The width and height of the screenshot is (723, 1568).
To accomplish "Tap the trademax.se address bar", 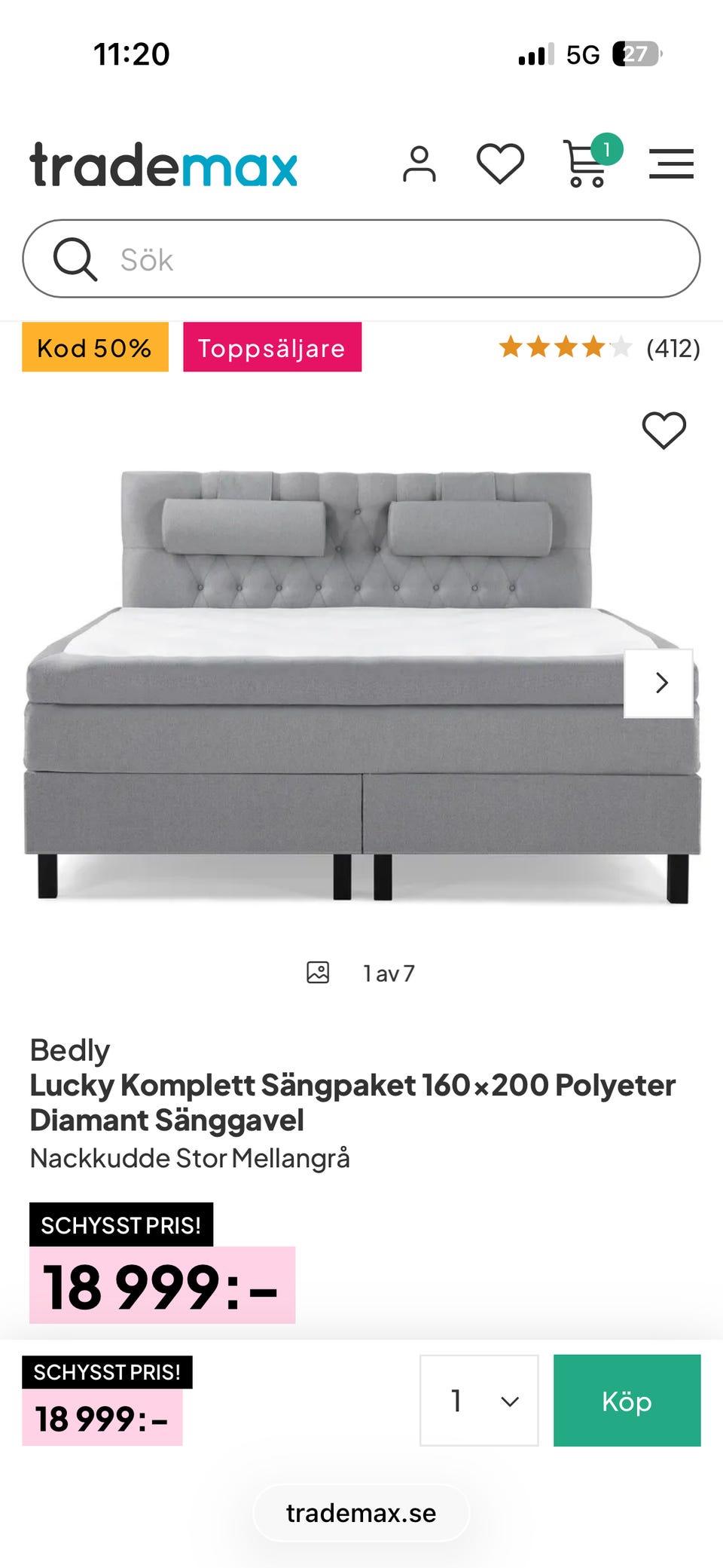I will coord(361,1513).
